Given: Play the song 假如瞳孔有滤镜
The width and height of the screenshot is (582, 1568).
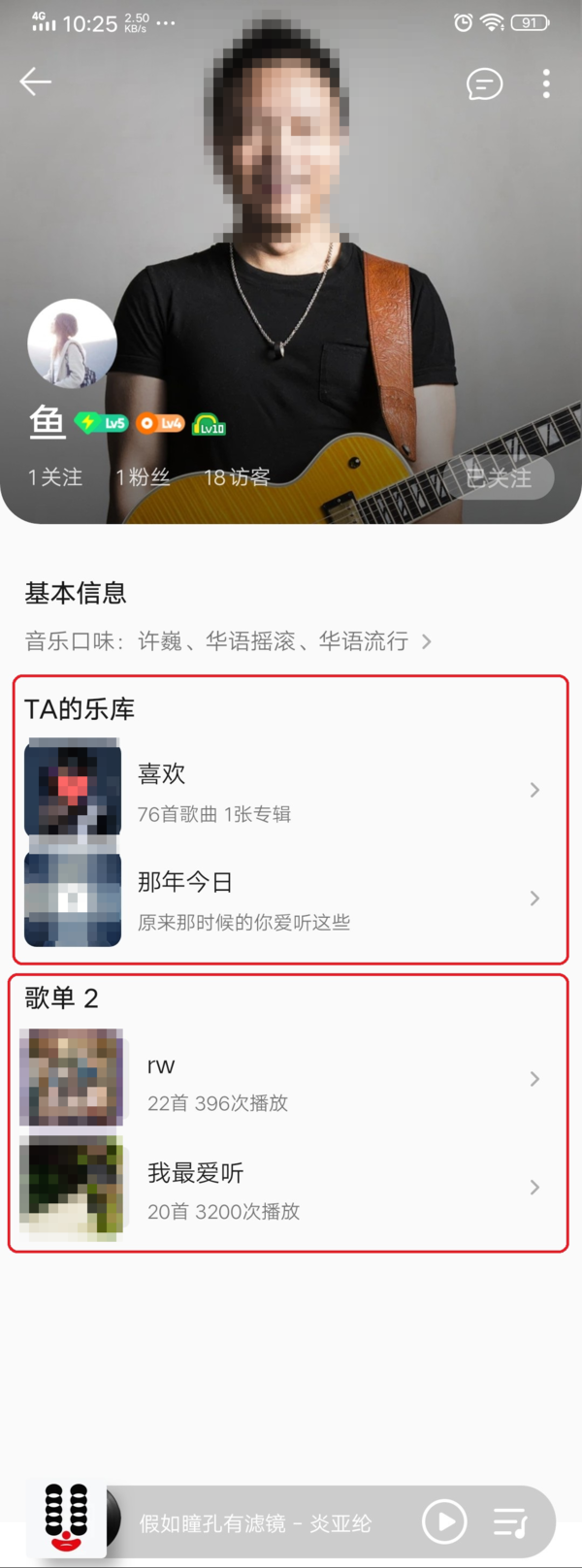Looking at the screenshot, I should pyautogui.click(x=444, y=1521).
